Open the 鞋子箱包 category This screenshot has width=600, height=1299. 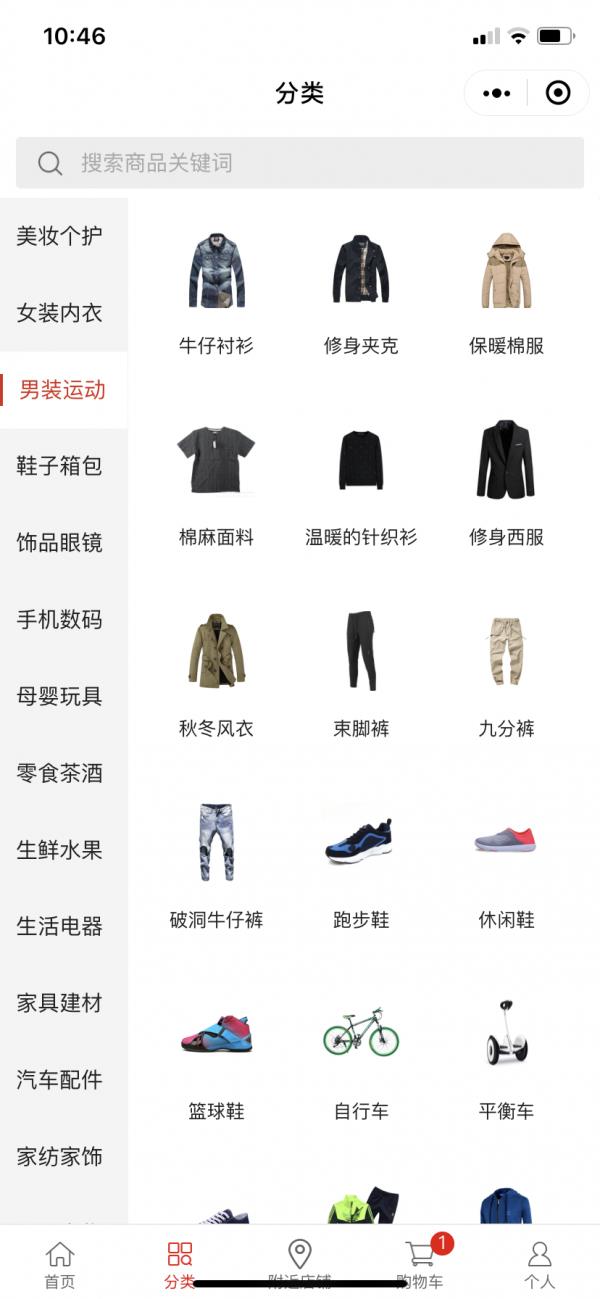[x=60, y=466]
